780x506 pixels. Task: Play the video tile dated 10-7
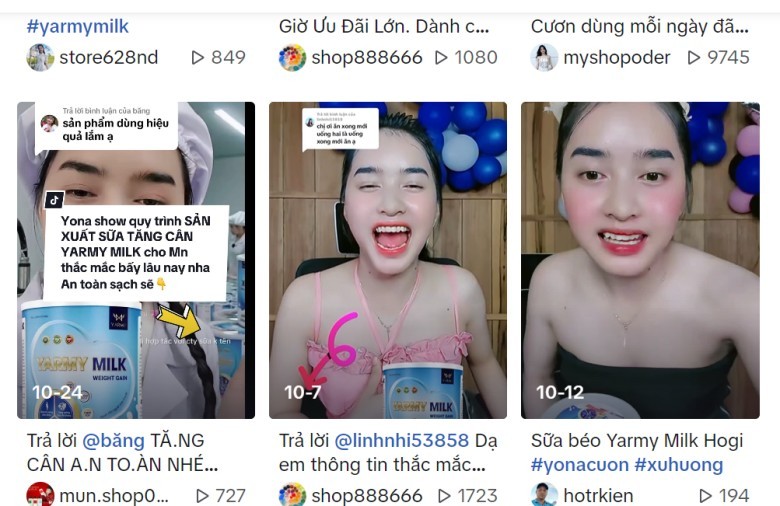[x=387, y=260]
